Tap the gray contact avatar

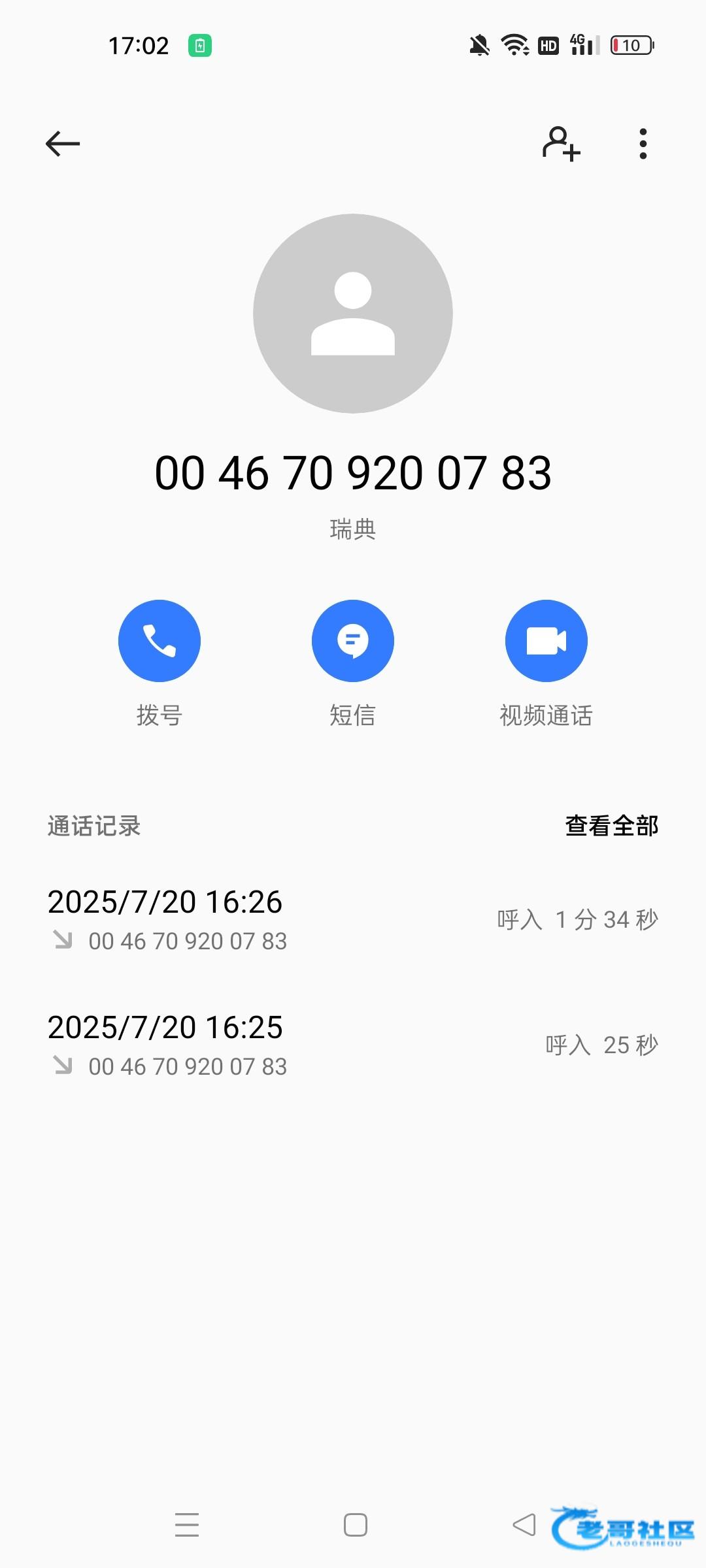tap(353, 314)
